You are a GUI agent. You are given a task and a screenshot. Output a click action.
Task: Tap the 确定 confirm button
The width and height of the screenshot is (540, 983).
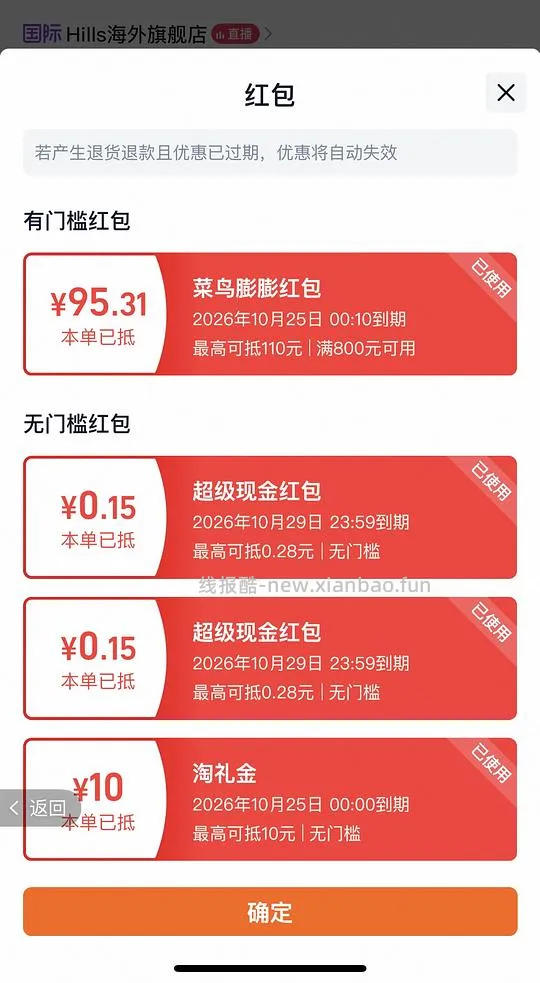pos(270,912)
